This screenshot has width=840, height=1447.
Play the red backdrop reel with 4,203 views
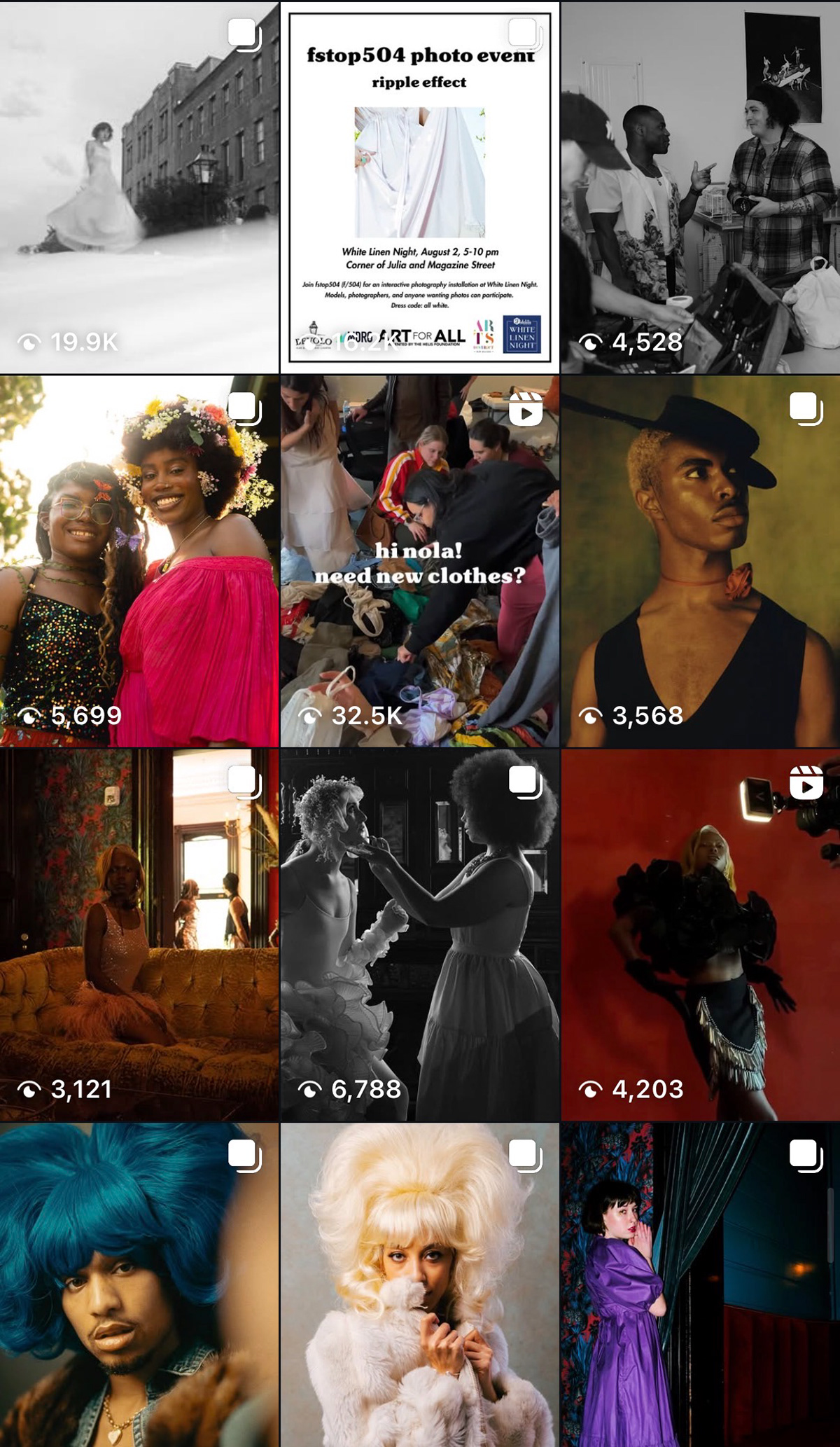(701, 935)
